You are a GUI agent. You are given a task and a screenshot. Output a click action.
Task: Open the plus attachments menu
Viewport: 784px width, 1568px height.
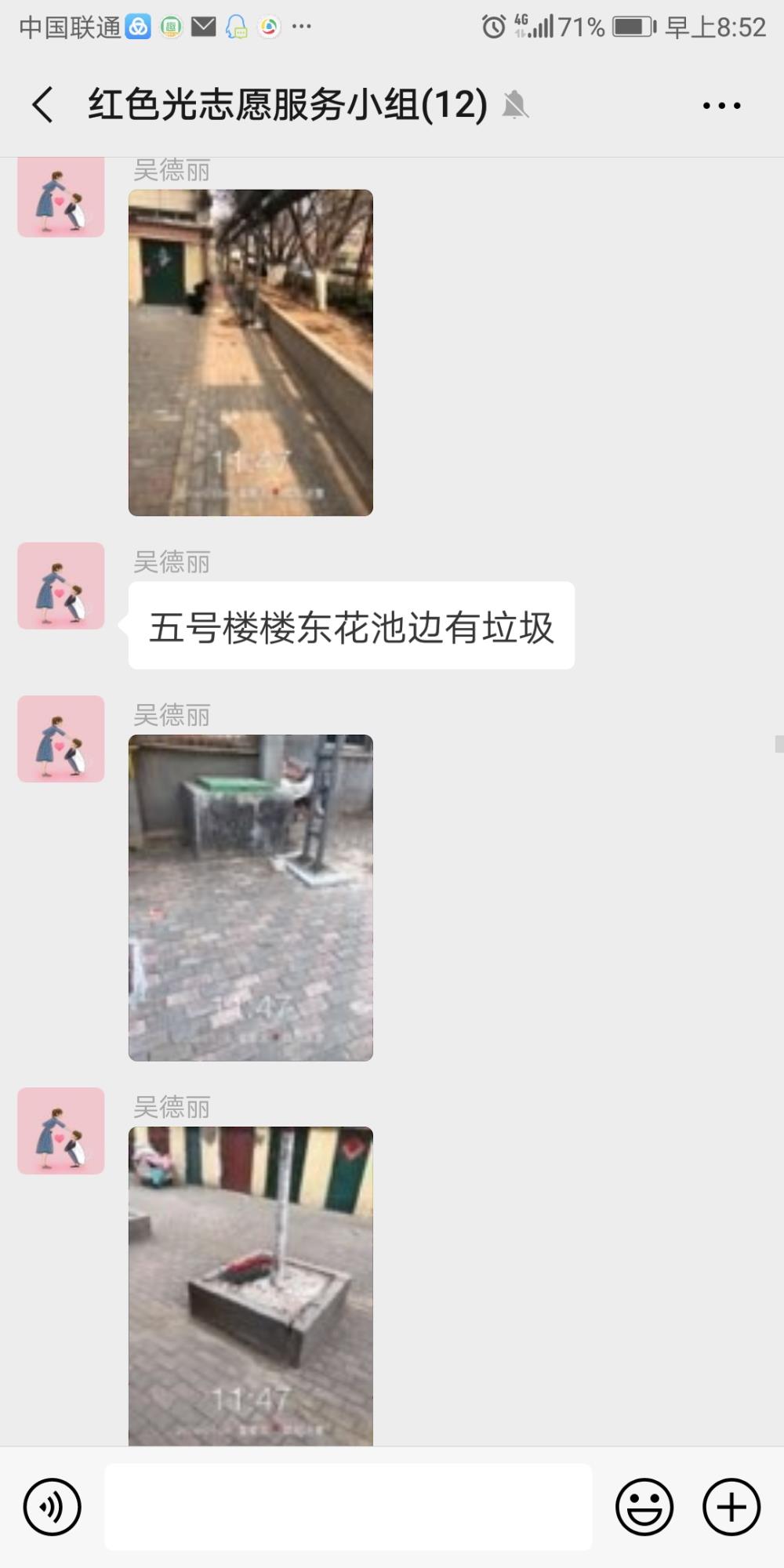click(x=731, y=1507)
